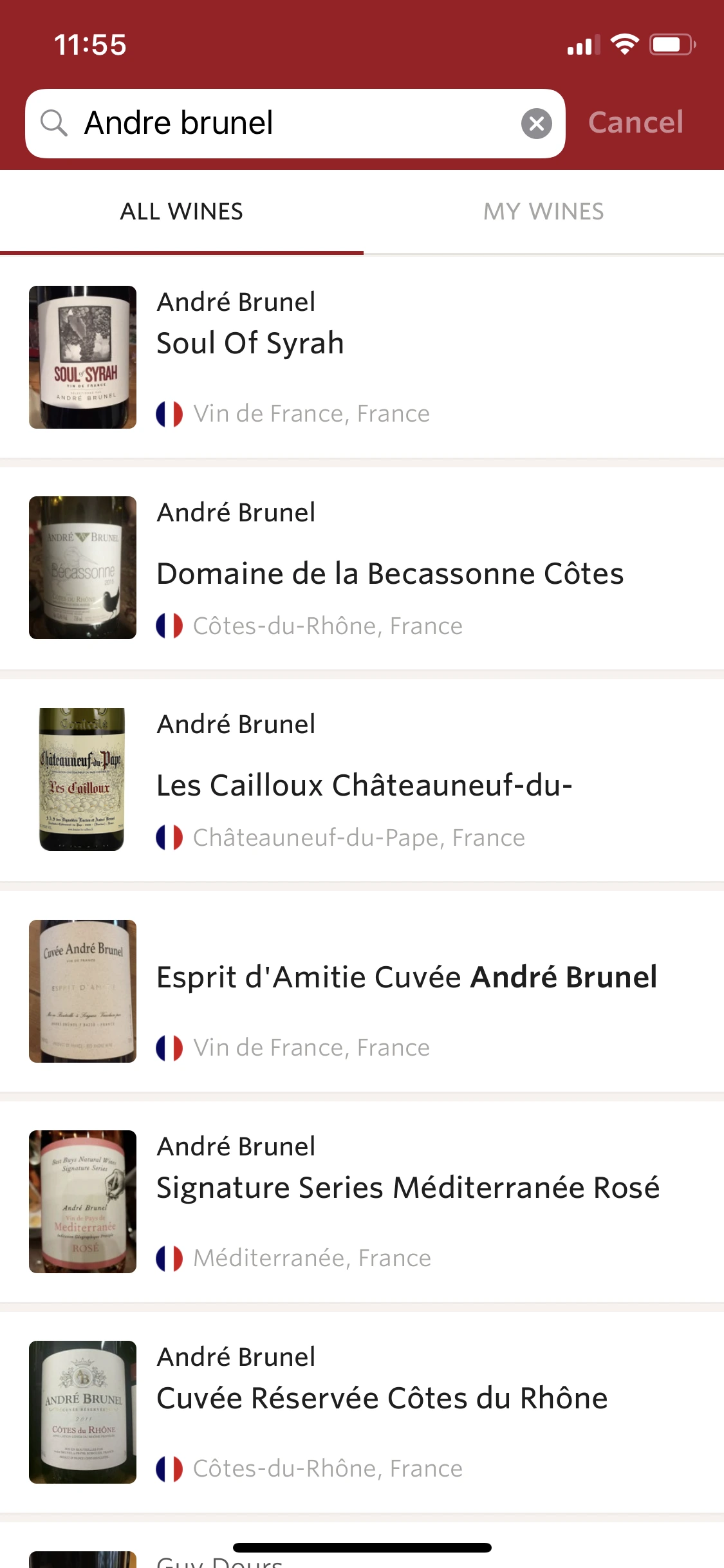Image resolution: width=724 pixels, height=1568 pixels.
Task: Open Domaine de la Becassonne Côtes result
Action: click(360, 568)
